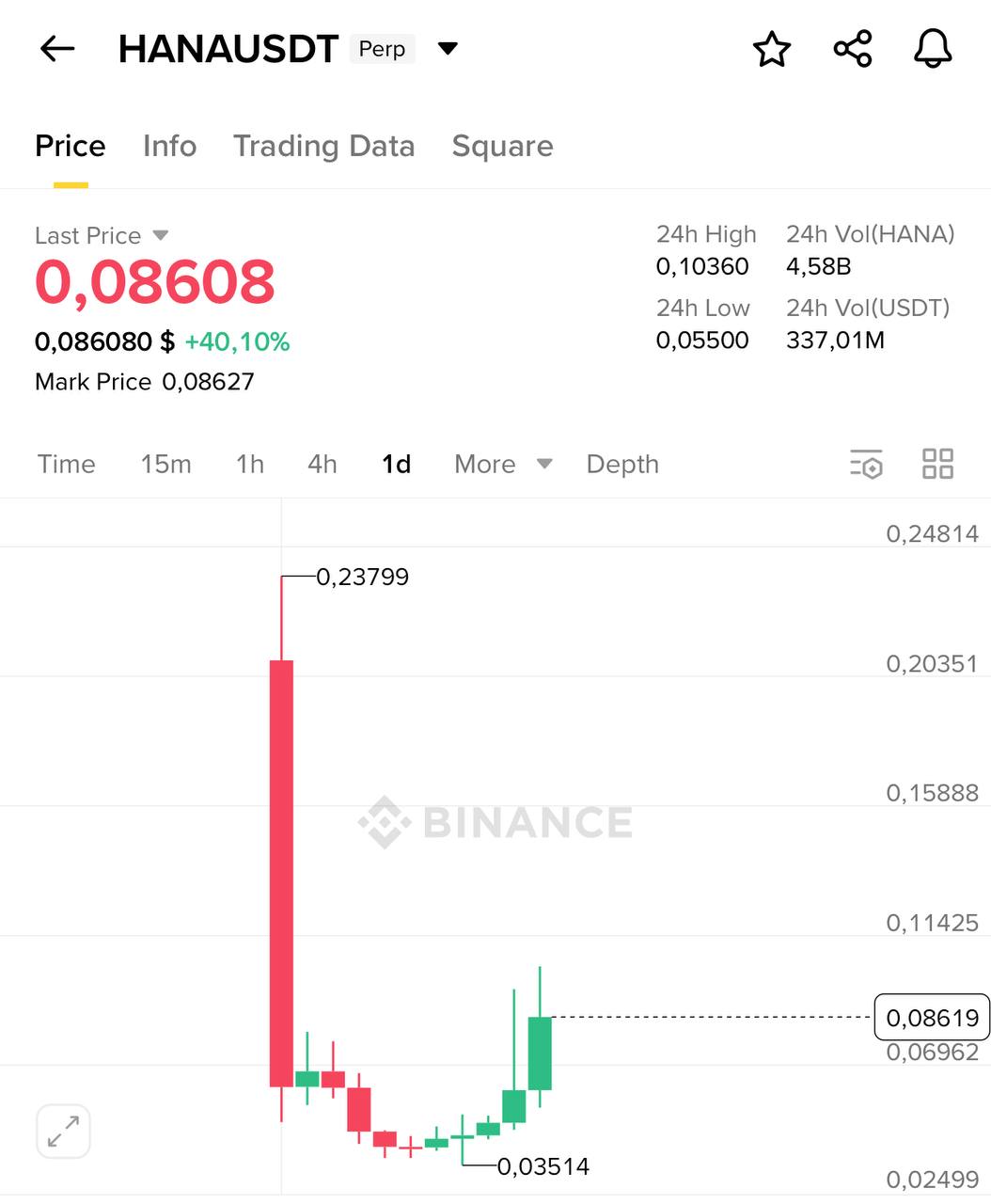Set a price alert with the bell

933,49
